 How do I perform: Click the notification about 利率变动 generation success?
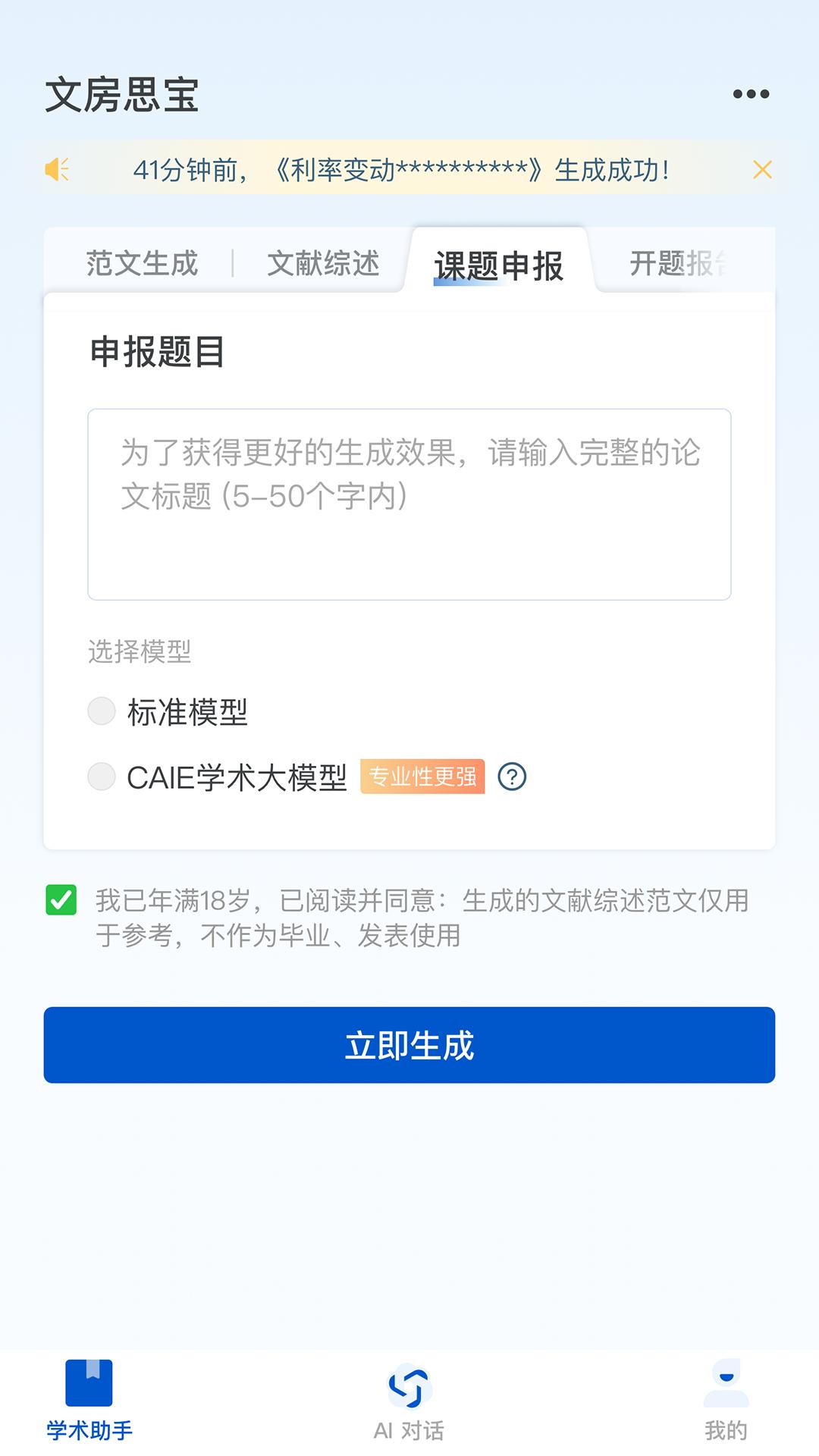tap(402, 170)
